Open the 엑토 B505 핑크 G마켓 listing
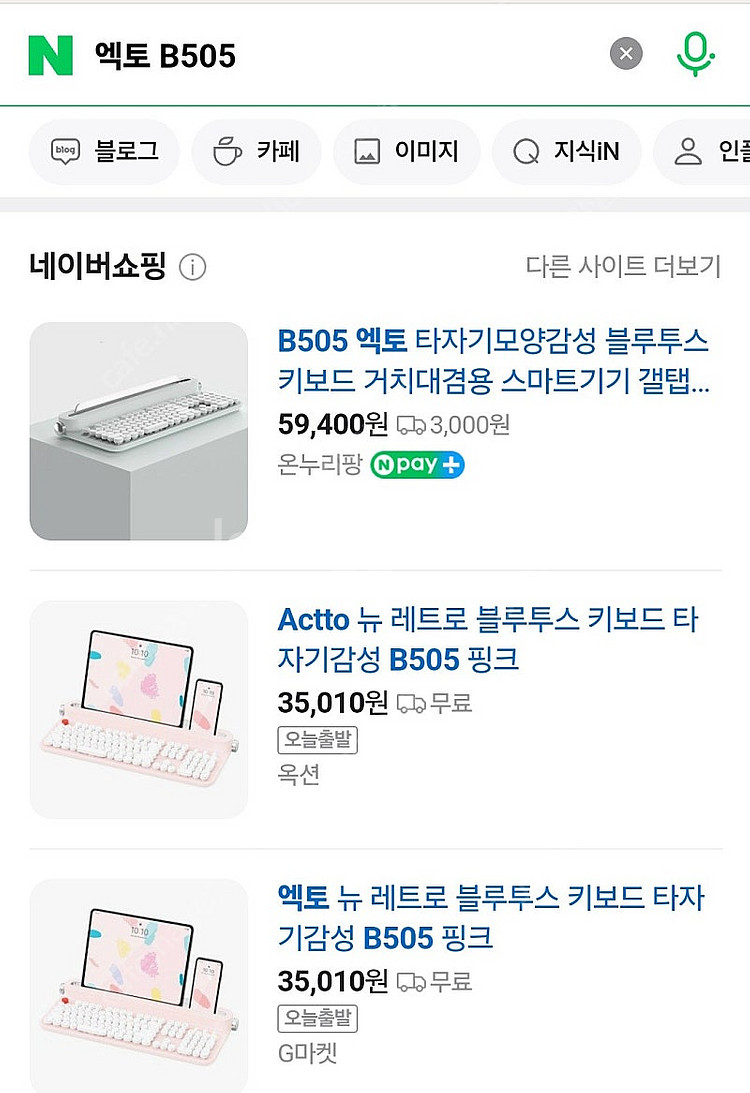The image size is (750, 1093). [490, 918]
